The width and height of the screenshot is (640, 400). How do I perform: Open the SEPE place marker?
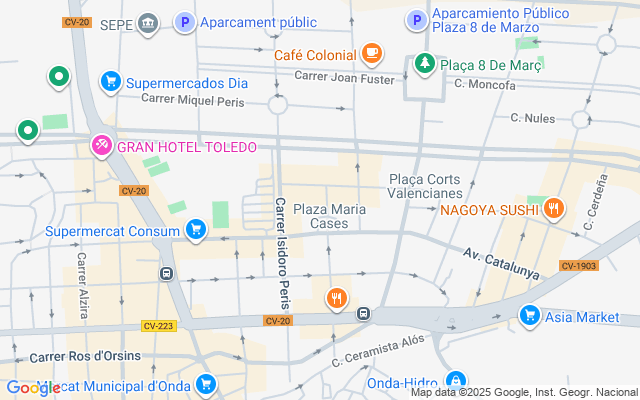click(147, 24)
